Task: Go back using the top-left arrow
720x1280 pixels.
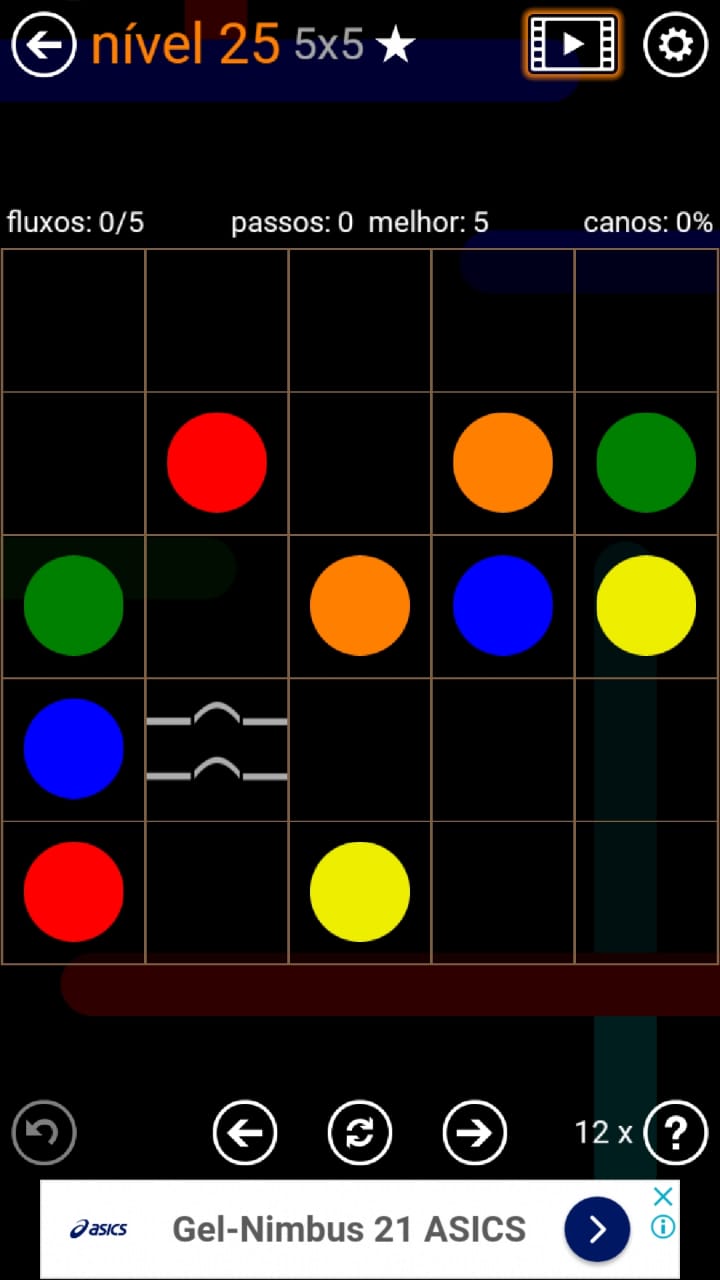Action: (x=44, y=44)
